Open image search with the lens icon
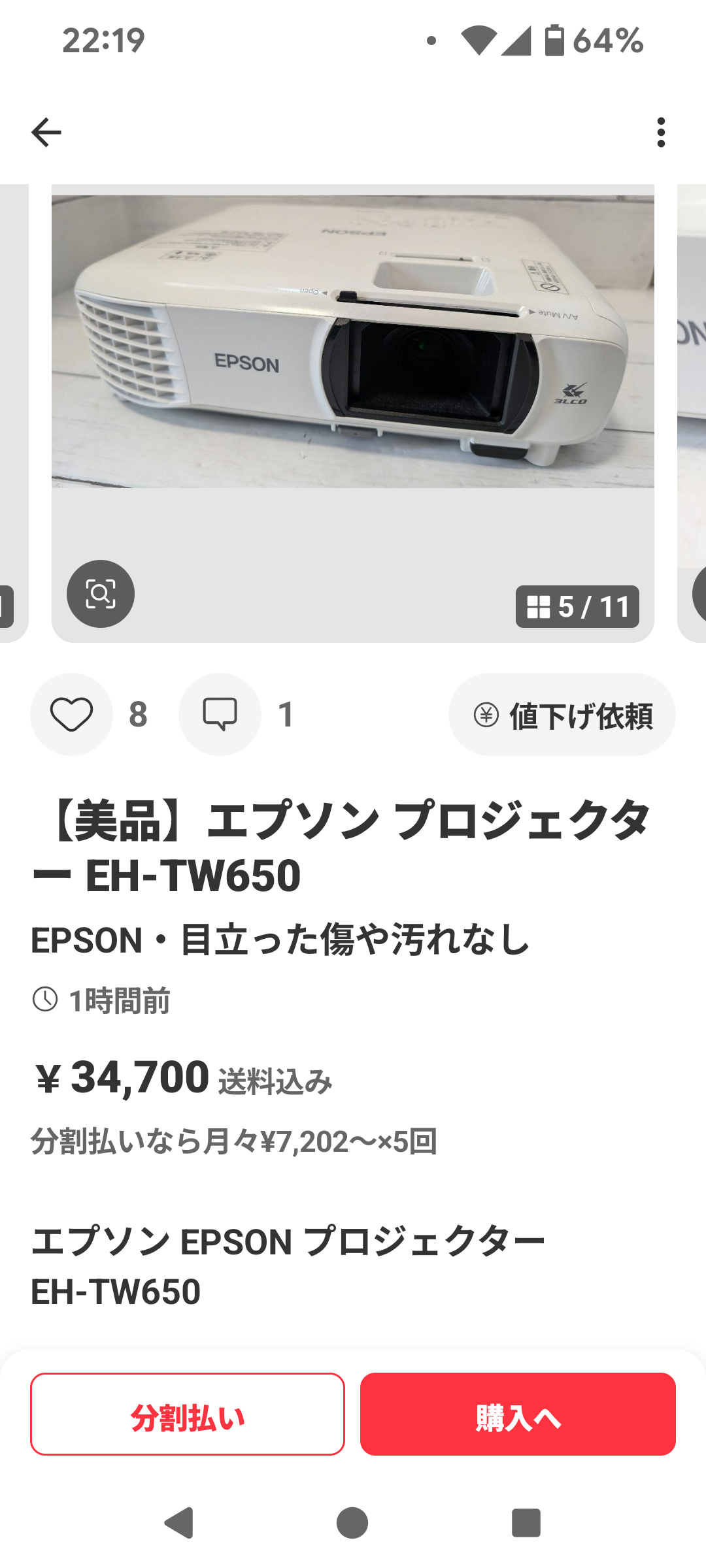Screen dimensions: 706x1568 pyautogui.click(x=101, y=594)
